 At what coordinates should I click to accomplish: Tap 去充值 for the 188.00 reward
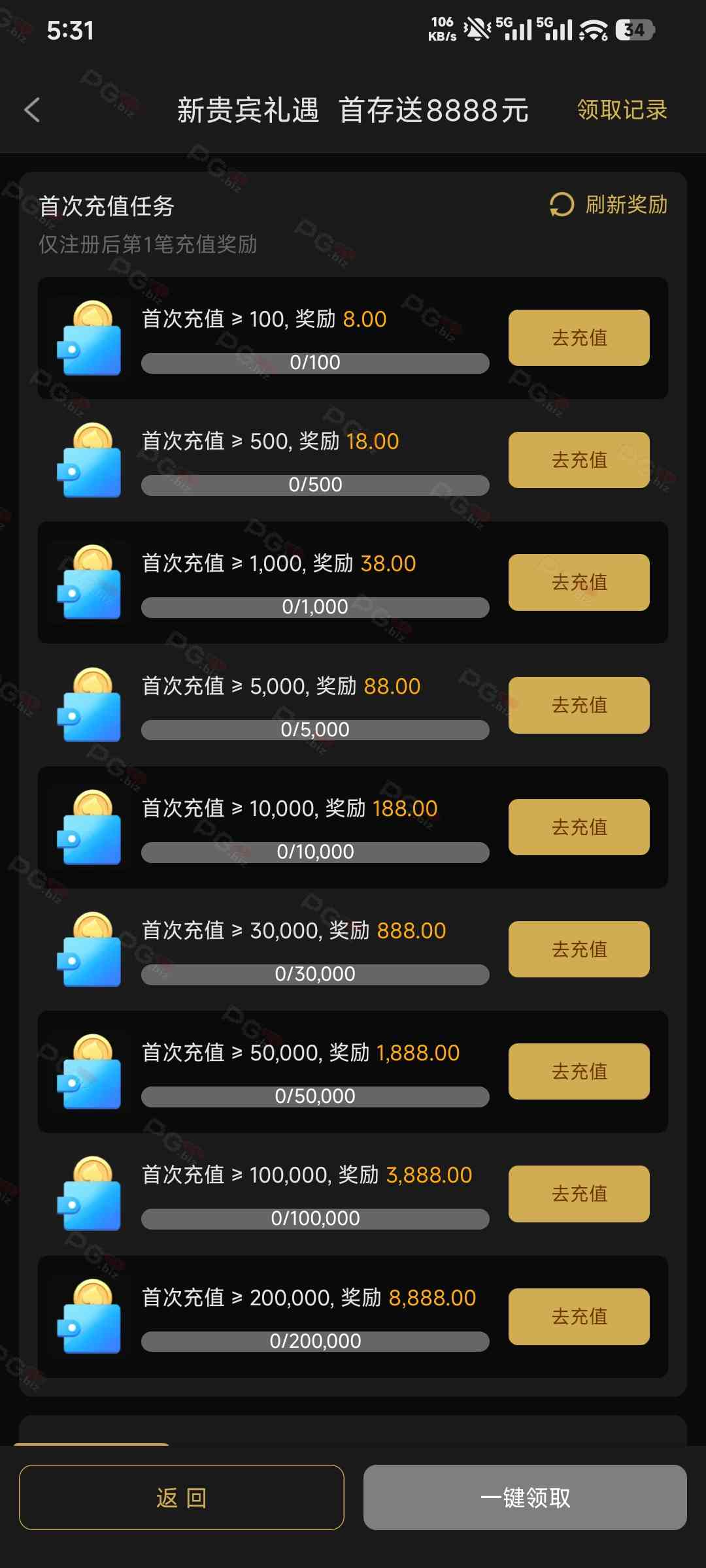click(579, 827)
